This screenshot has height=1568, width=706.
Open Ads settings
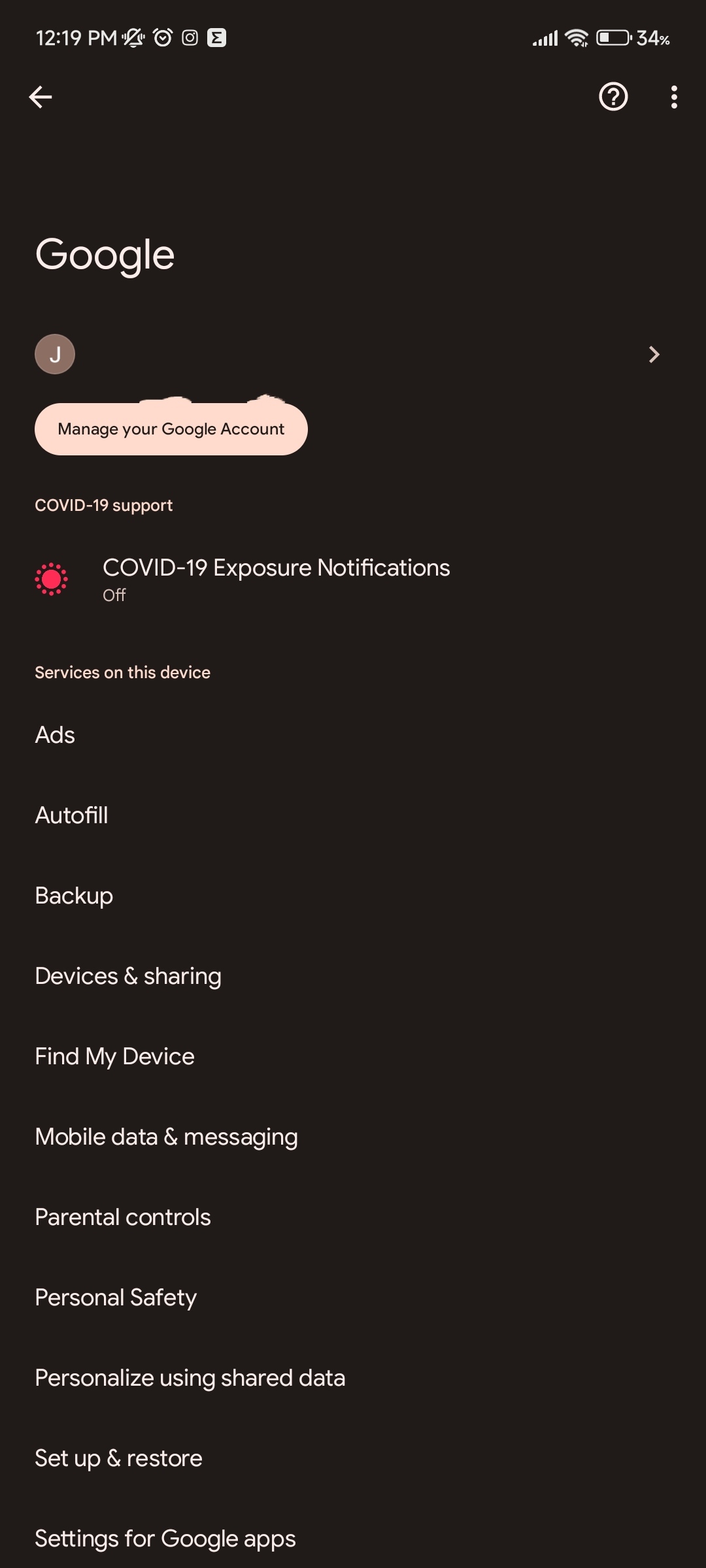[55, 735]
